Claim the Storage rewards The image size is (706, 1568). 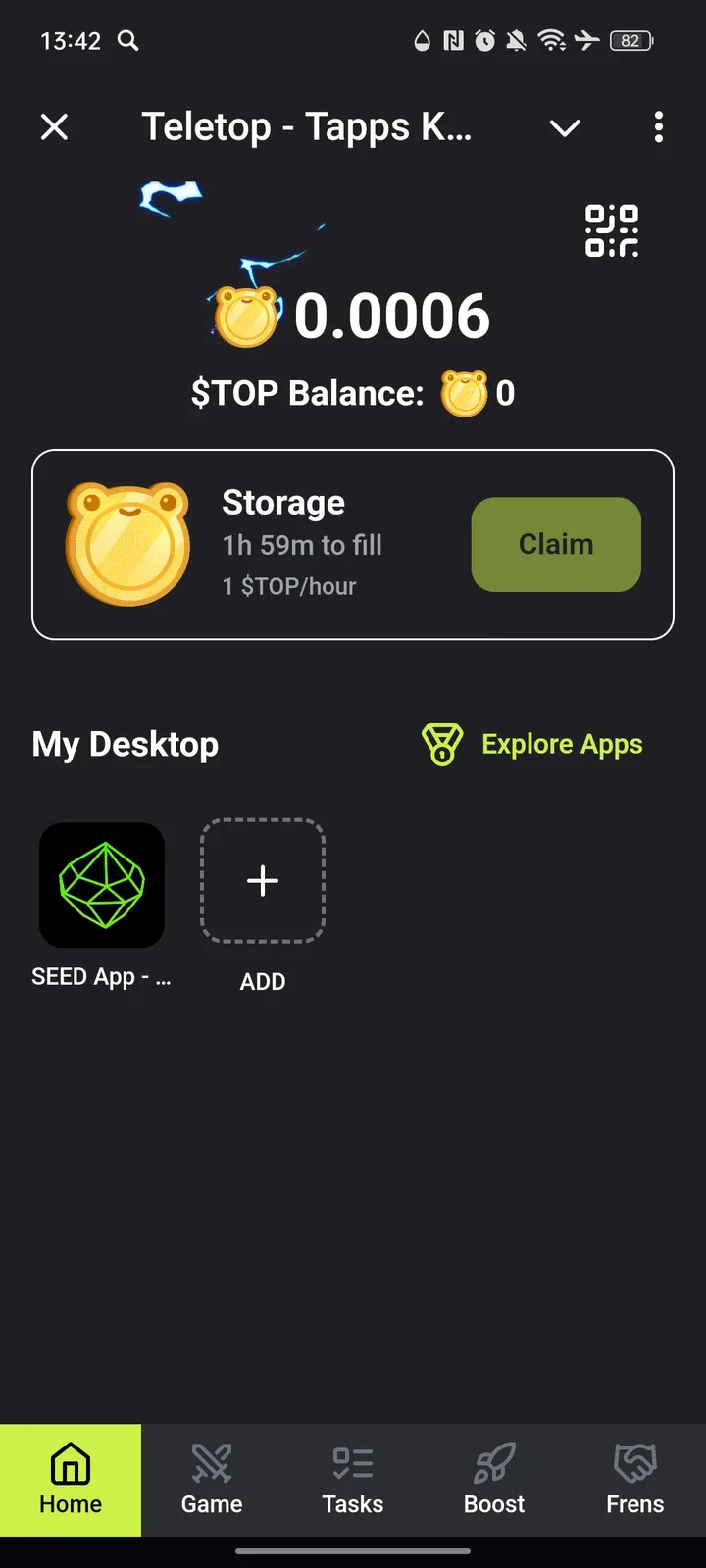click(555, 545)
